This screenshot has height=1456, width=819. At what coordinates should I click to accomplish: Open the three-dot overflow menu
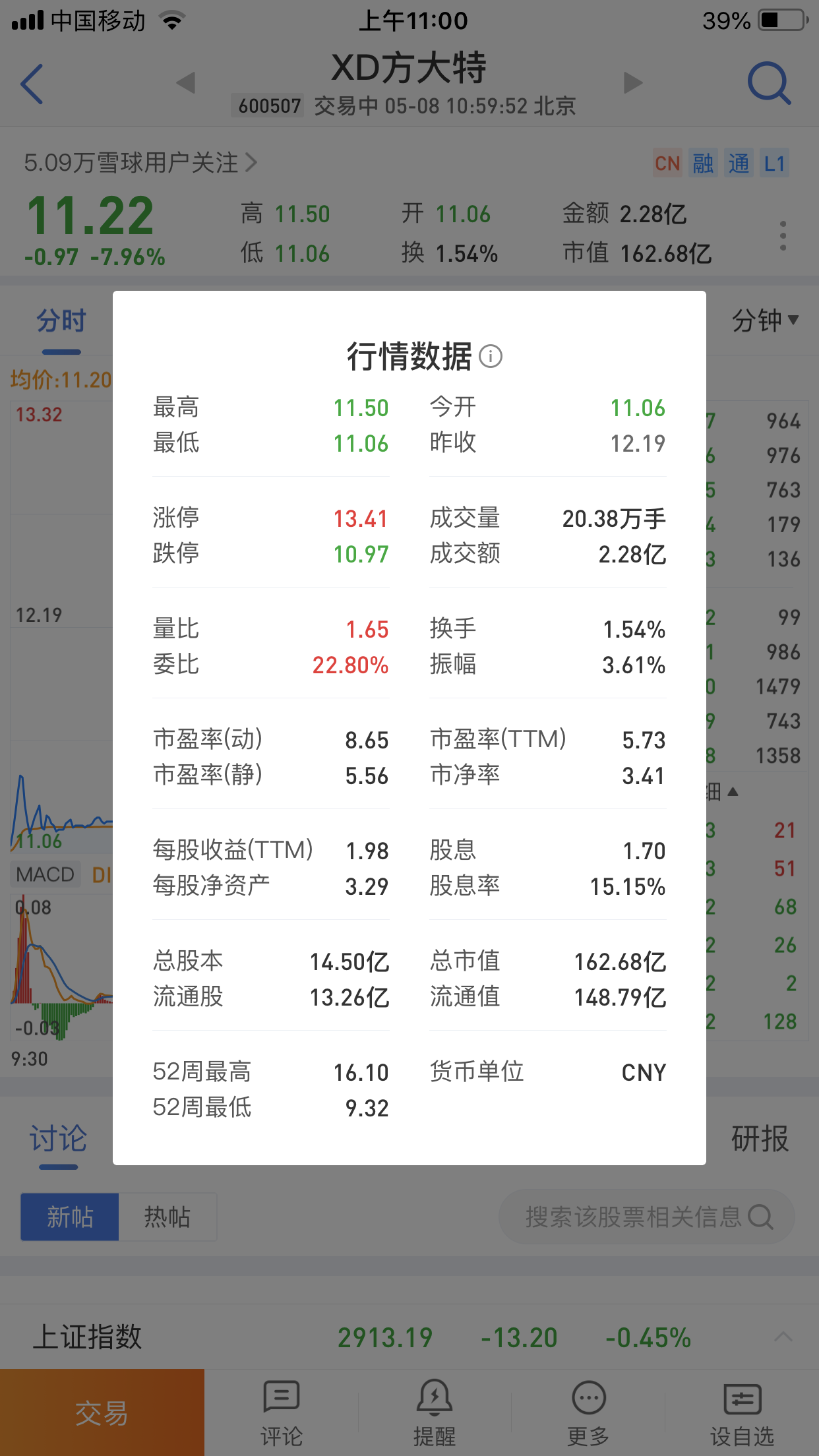click(783, 235)
